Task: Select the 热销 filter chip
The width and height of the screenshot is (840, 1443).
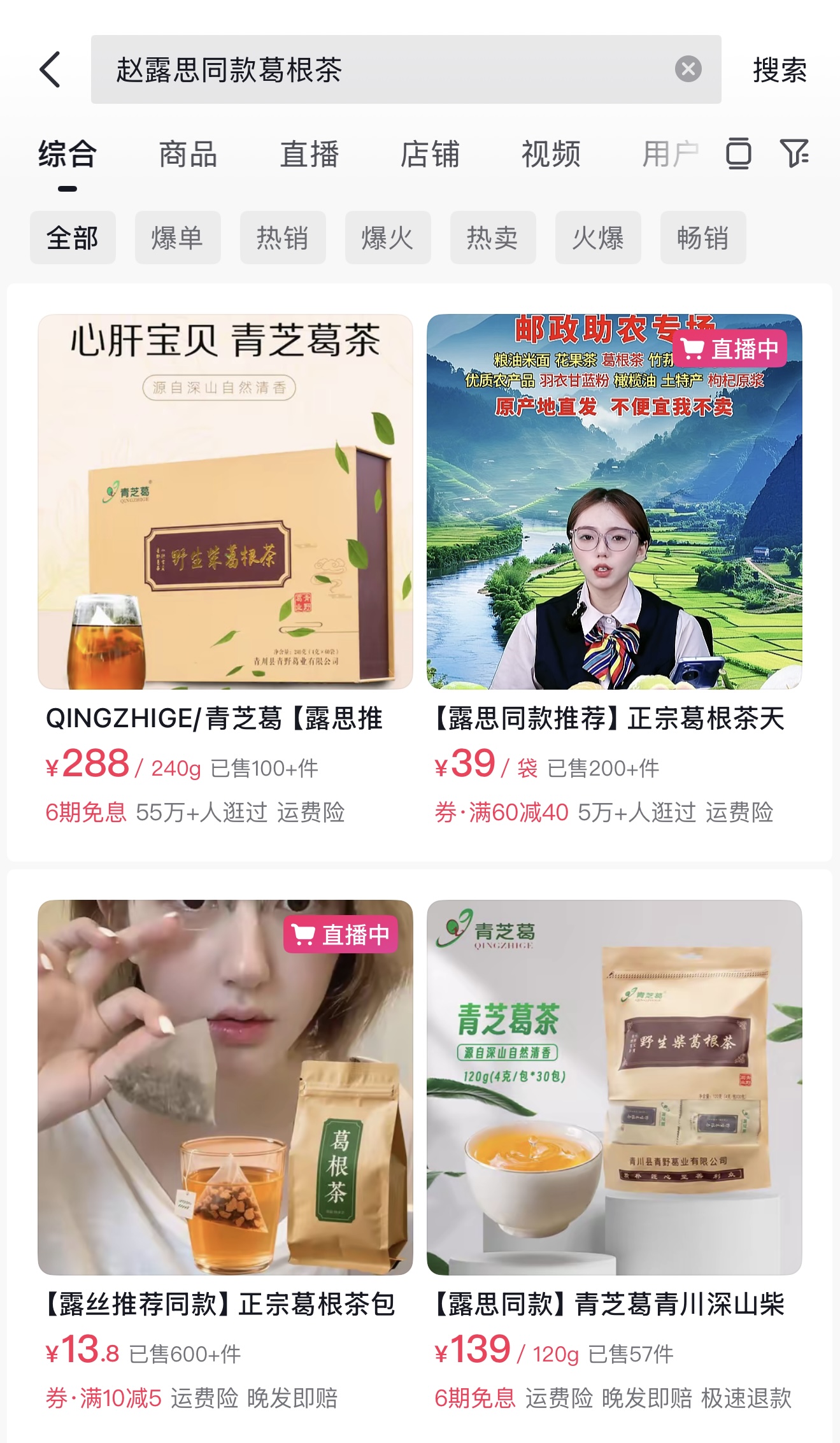Action: pos(283,238)
